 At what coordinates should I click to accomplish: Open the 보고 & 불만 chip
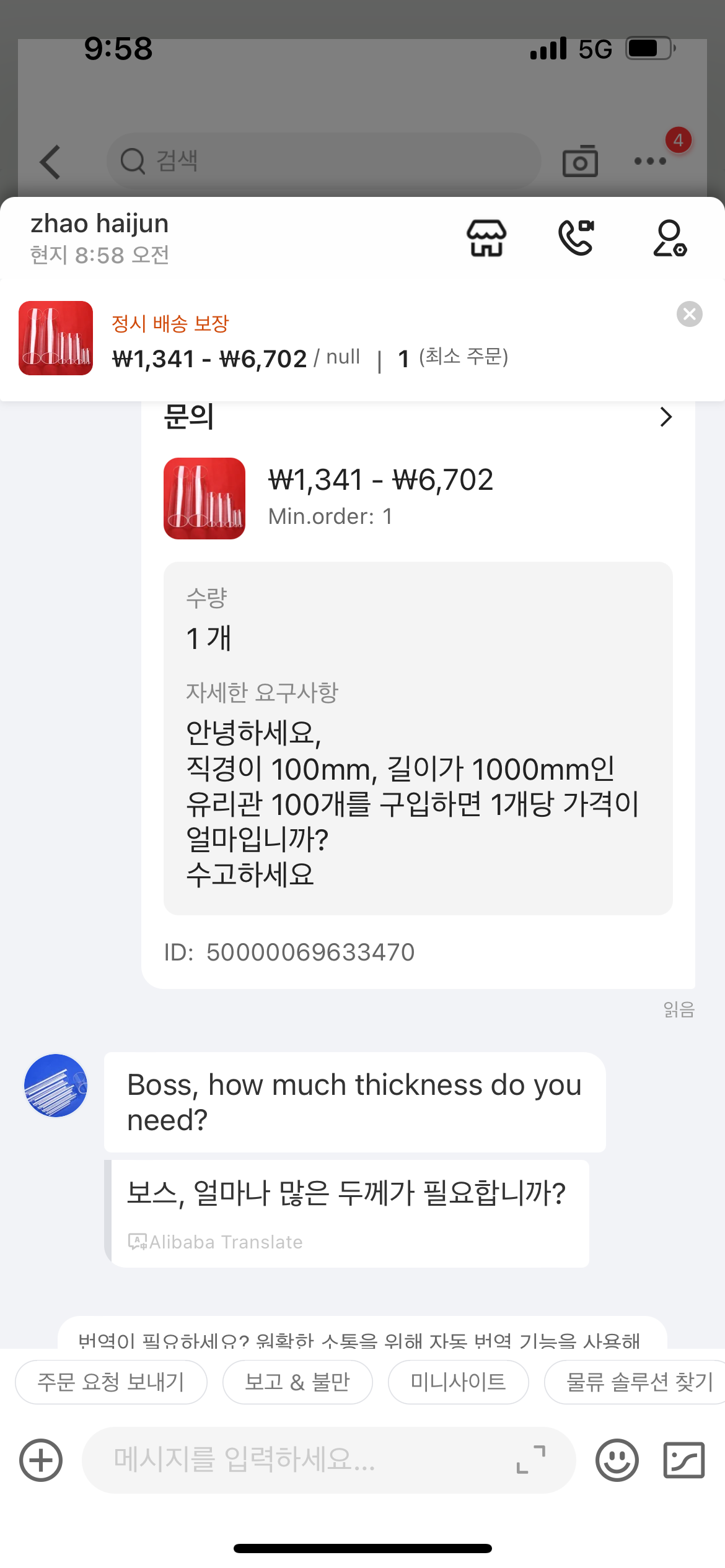pyautogui.click(x=297, y=1382)
